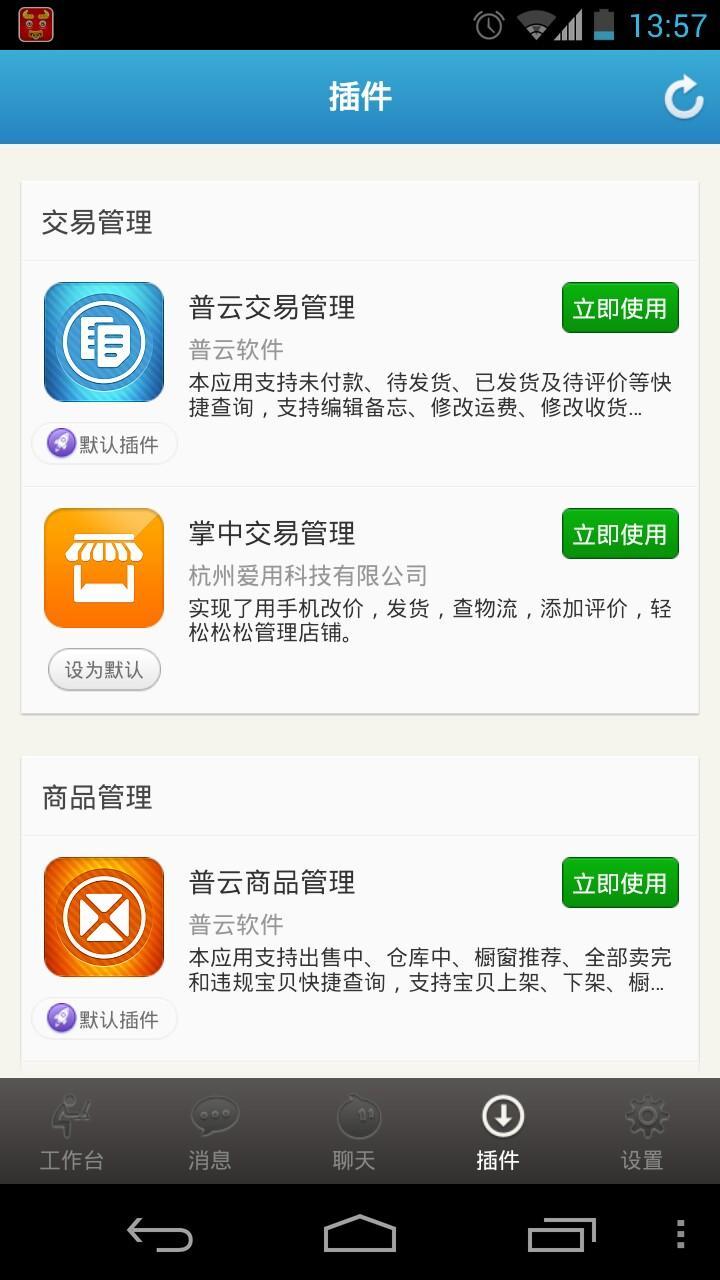Tap the Android home button
Image resolution: width=720 pixels, height=1280 pixels.
pos(360,1237)
